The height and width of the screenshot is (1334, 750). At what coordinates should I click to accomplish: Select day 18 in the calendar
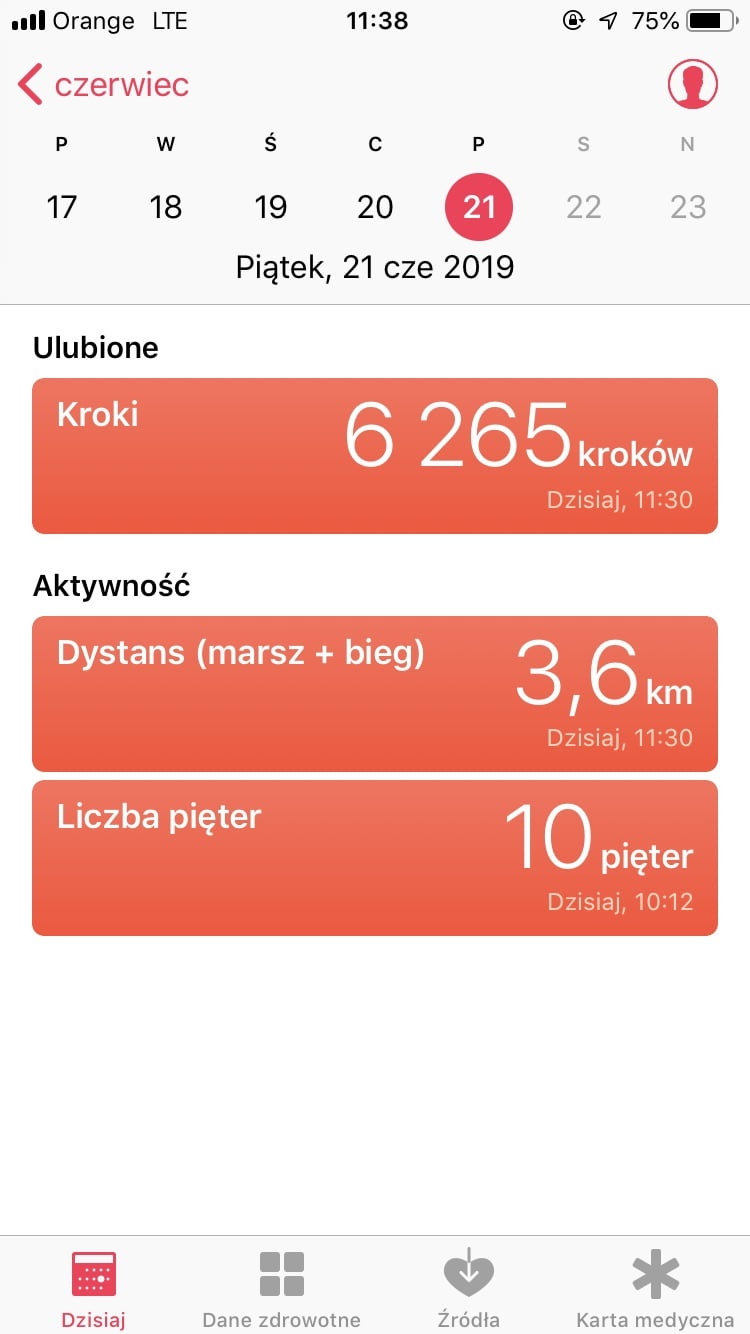point(166,207)
